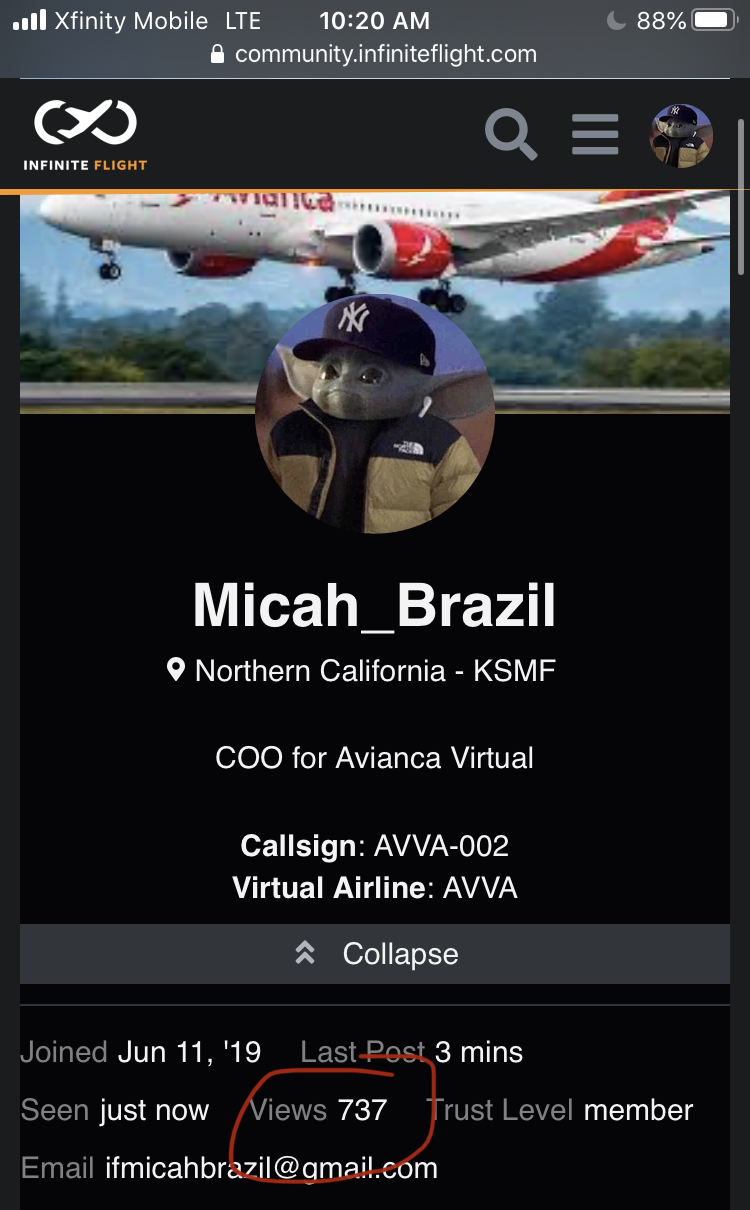Open your user avatar menu
Screen dimensions: 750x1210
pyautogui.click(x=682, y=135)
